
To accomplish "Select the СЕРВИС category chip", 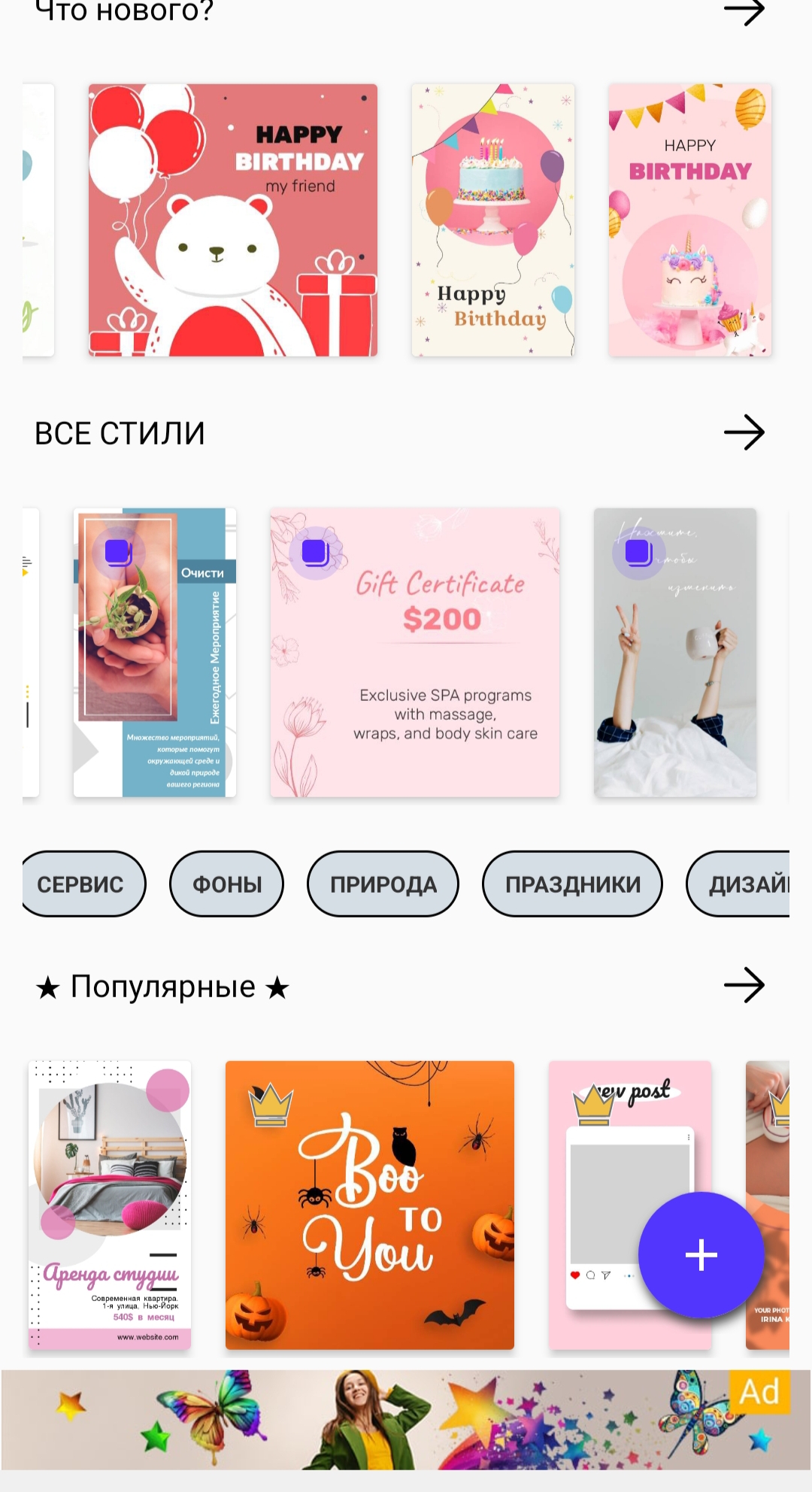I will [83, 884].
